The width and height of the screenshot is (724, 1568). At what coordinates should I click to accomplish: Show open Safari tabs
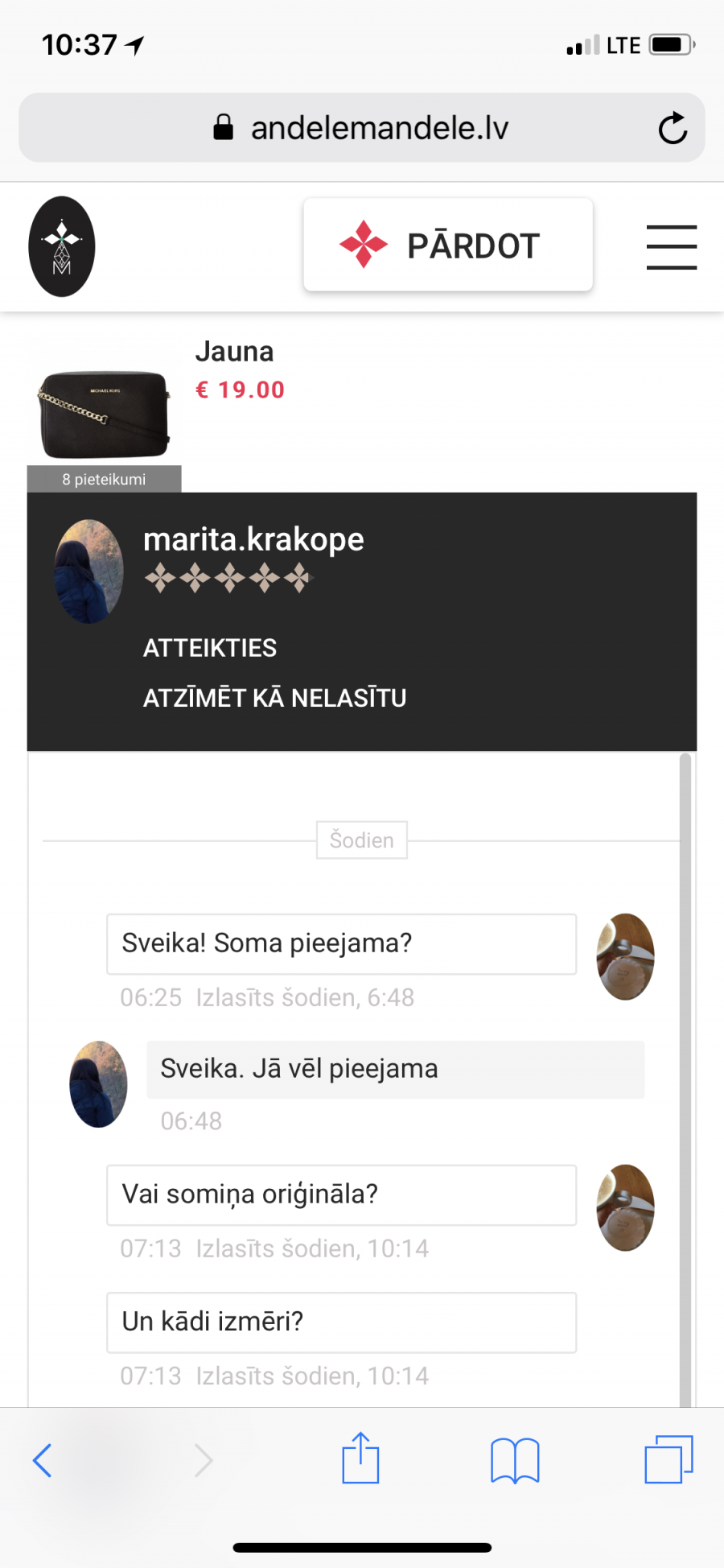click(x=668, y=1459)
